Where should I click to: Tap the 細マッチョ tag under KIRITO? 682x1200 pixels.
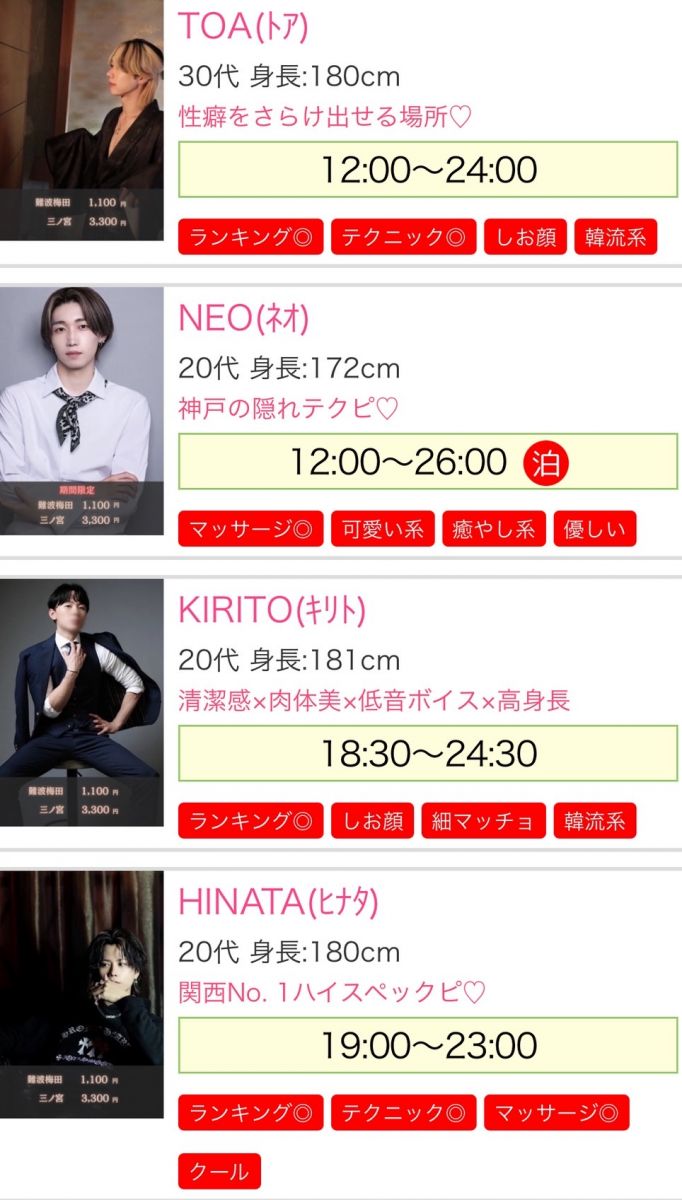click(x=483, y=821)
